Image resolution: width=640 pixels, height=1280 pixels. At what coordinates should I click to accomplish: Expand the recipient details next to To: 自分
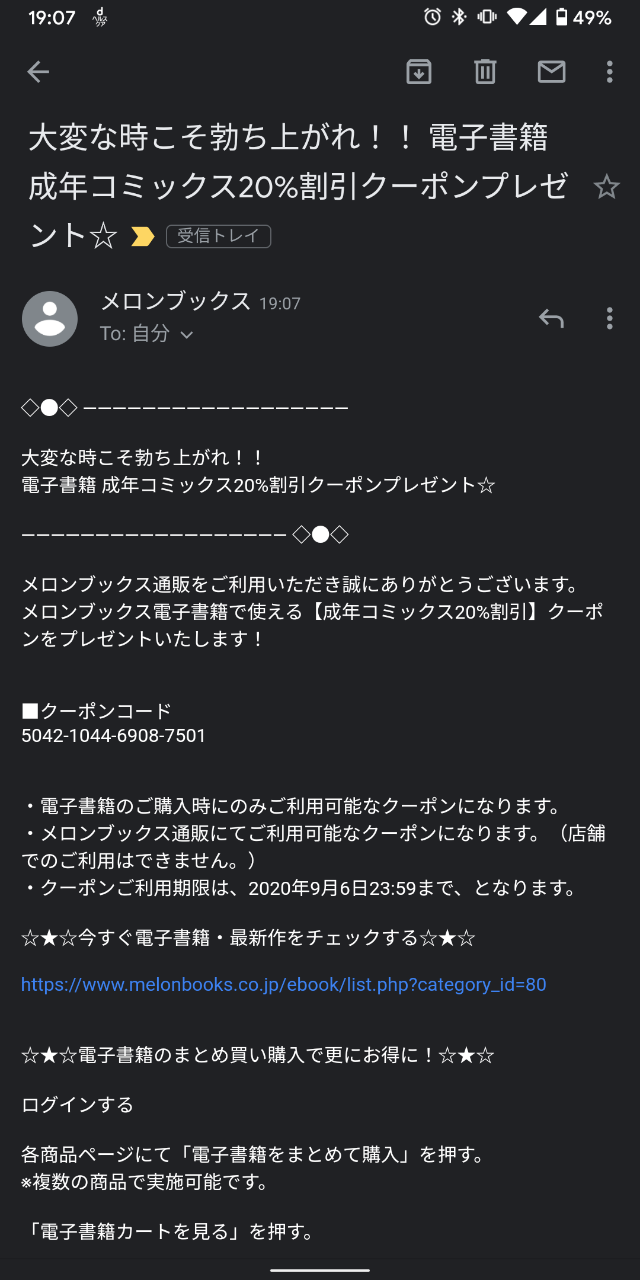(186, 335)
